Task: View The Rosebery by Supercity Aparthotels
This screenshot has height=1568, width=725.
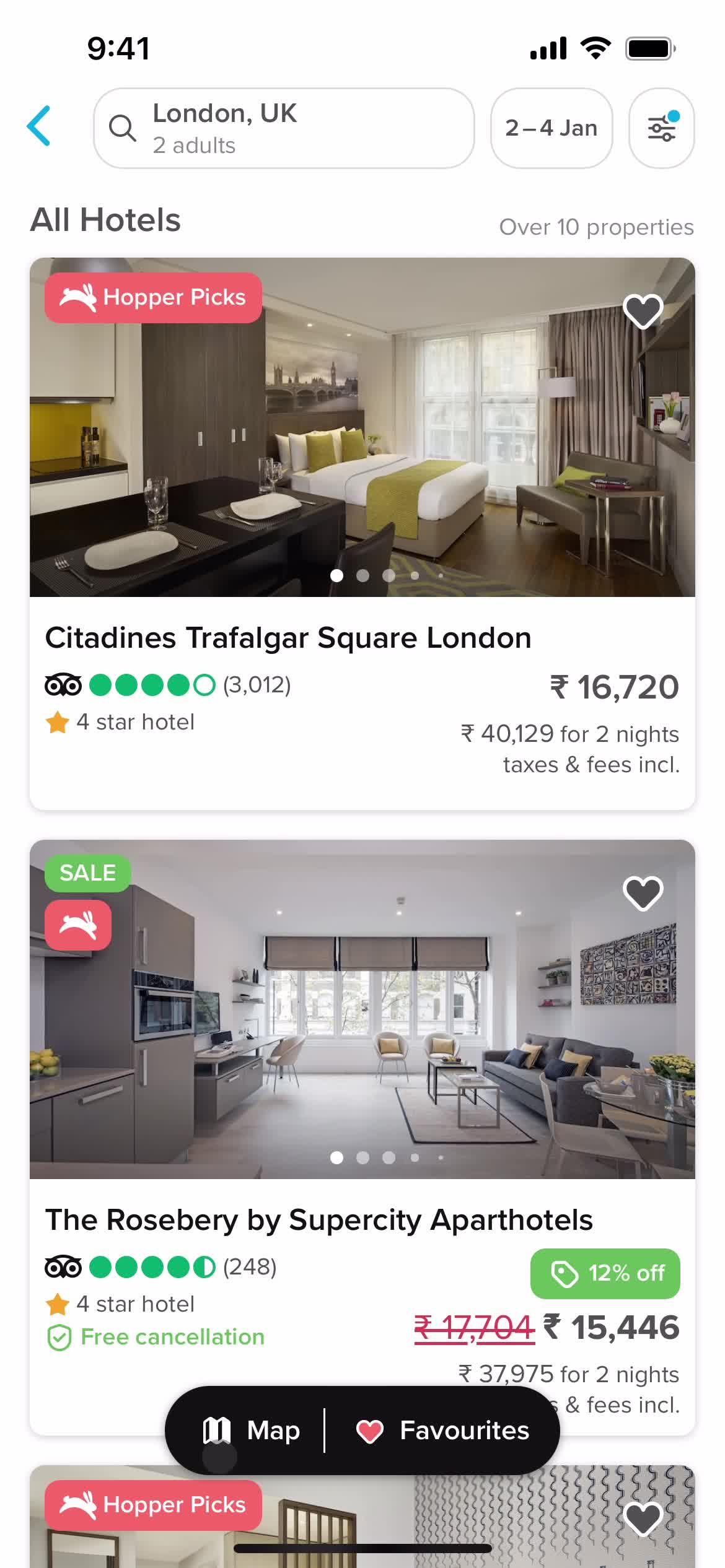Action: point(319,1221)
